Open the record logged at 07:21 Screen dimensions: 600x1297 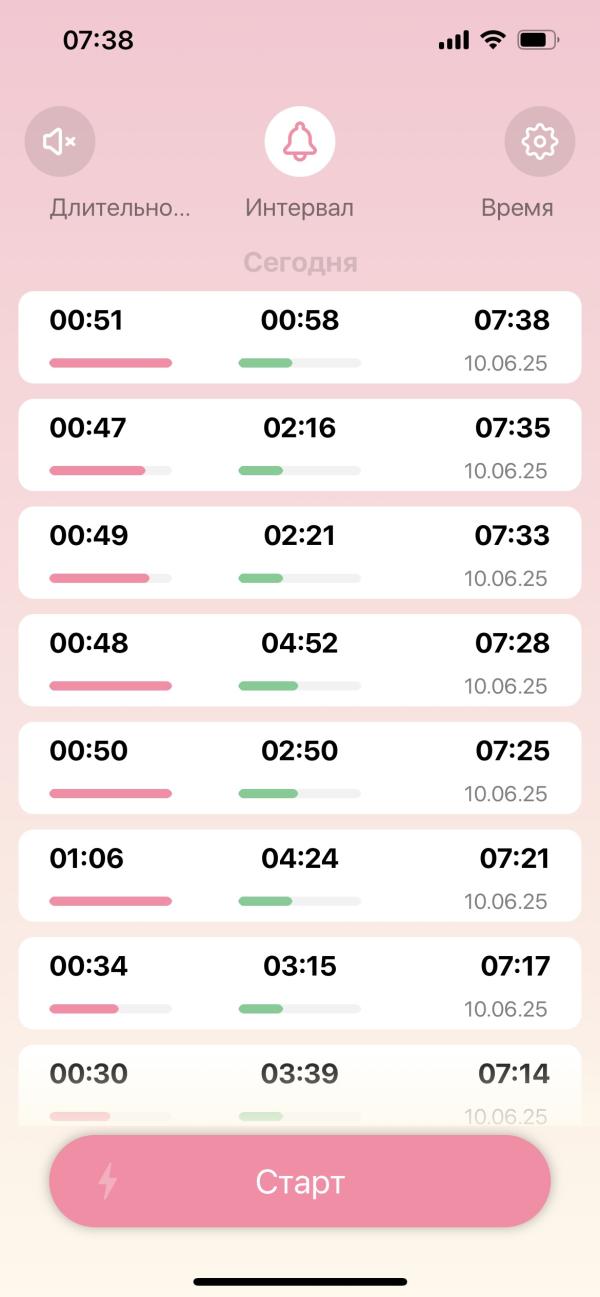300,875
